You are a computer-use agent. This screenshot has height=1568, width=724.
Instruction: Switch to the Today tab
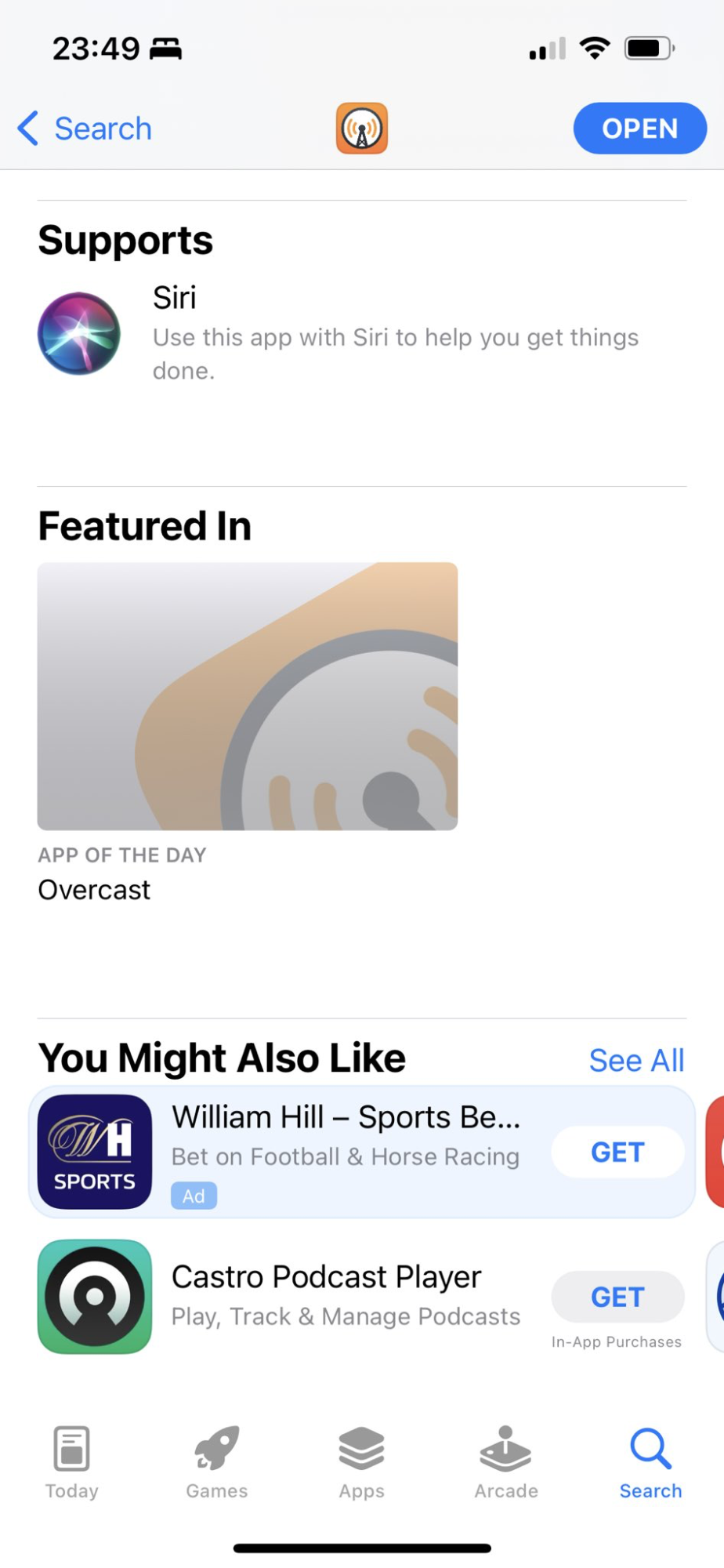[71, 1463]
